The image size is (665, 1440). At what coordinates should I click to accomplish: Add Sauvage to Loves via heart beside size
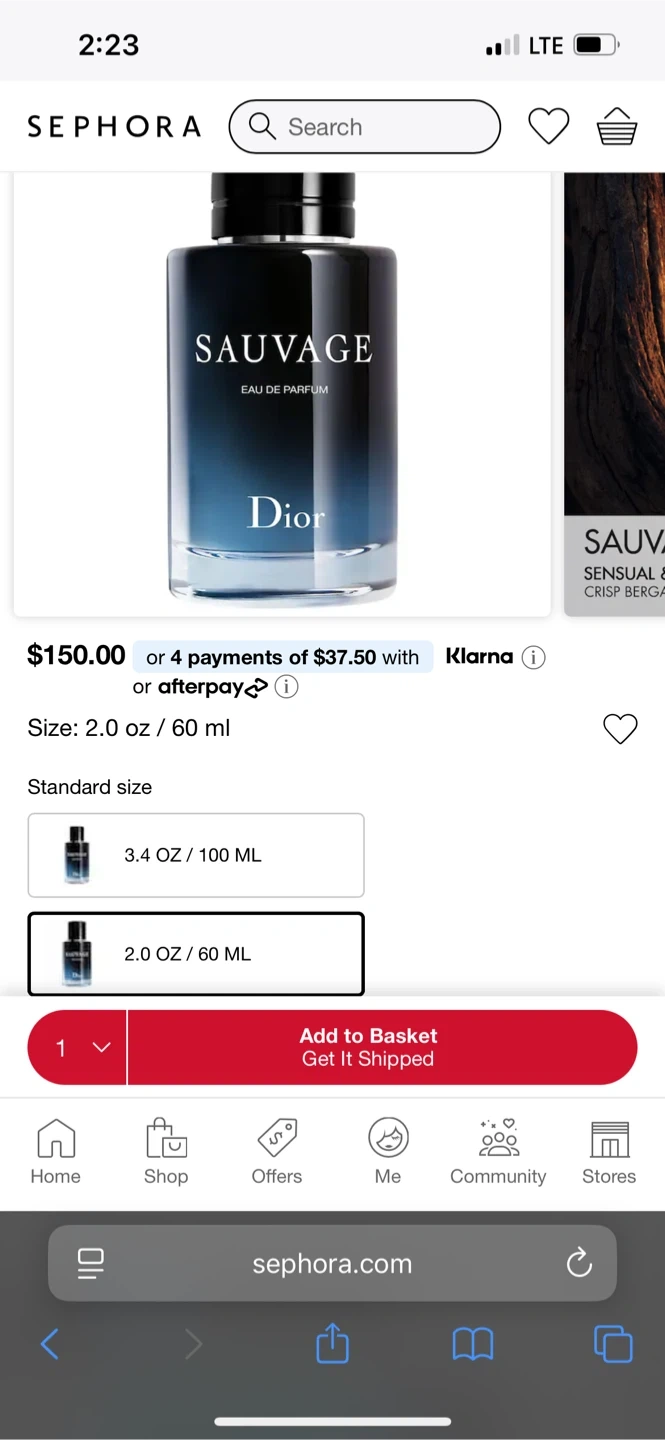620,729
